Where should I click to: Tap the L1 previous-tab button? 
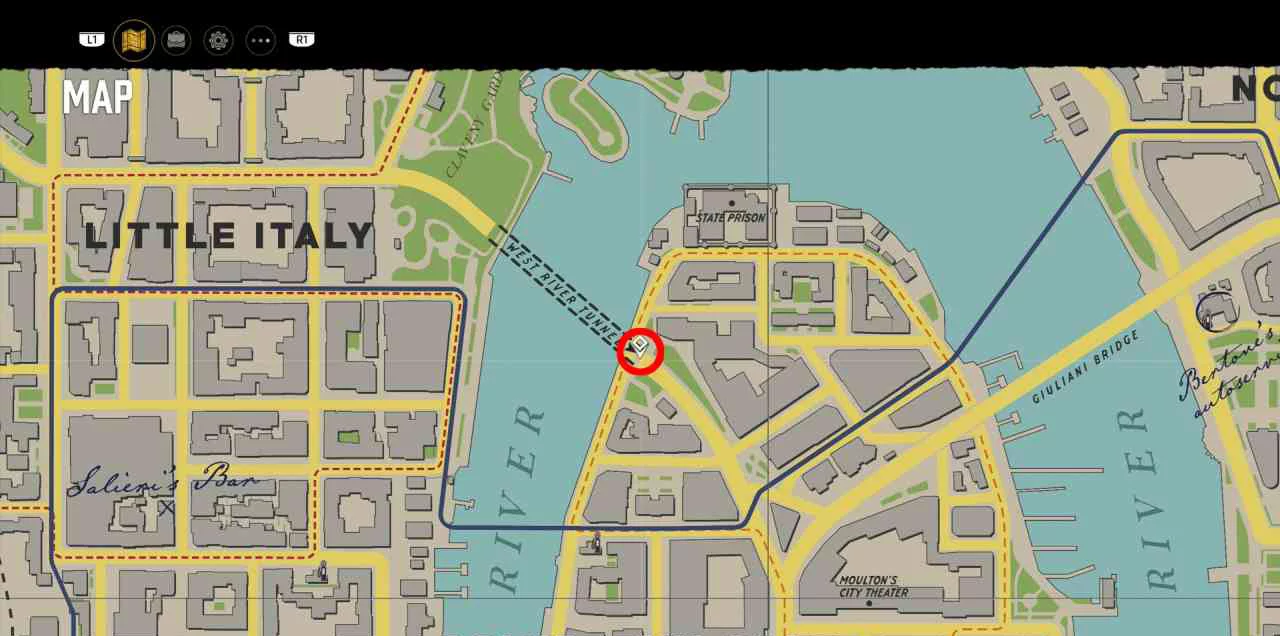pos(92,40)
